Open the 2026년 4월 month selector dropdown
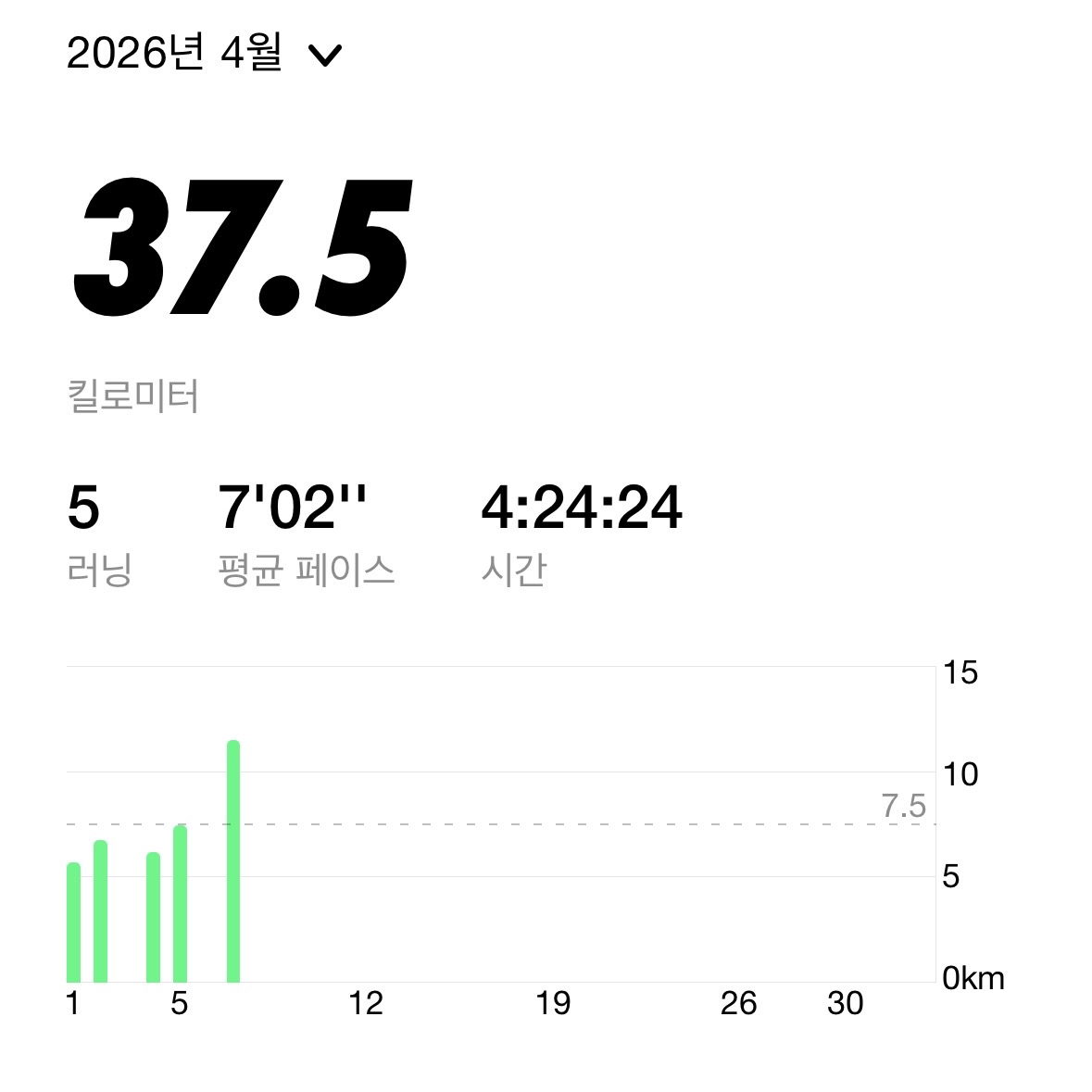 coord(206,55)
